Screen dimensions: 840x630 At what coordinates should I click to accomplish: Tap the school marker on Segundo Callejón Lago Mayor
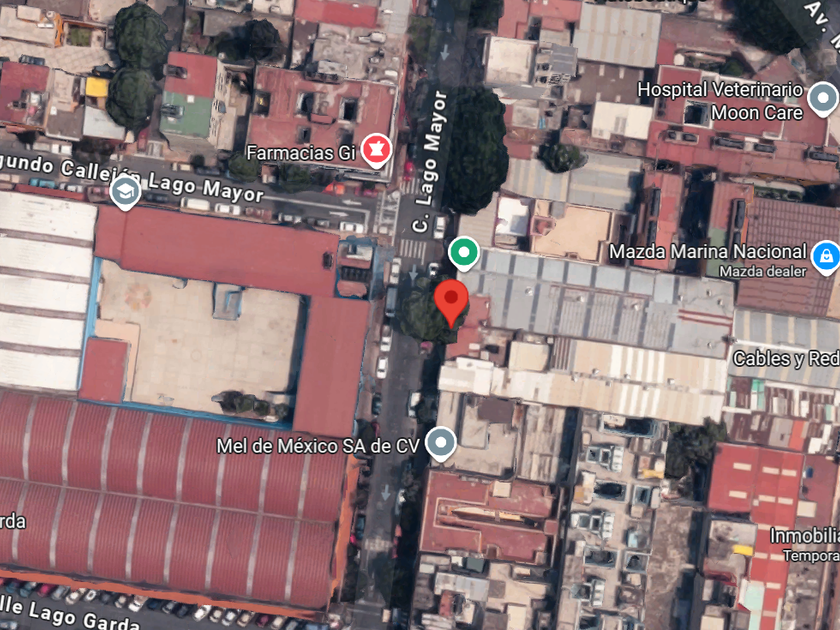point(125,193)
